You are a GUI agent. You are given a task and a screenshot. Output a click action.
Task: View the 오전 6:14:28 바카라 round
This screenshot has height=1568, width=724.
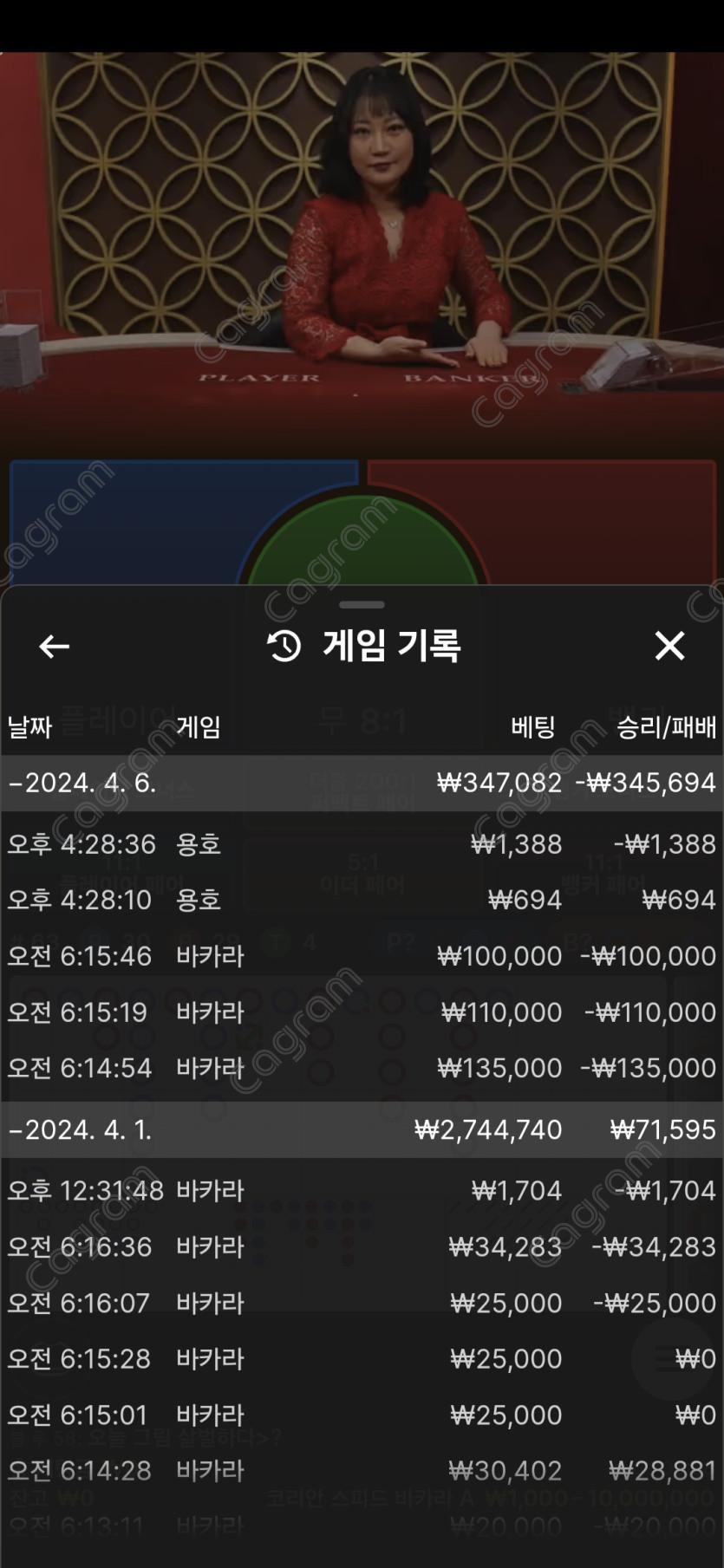tap(362, 1471)
